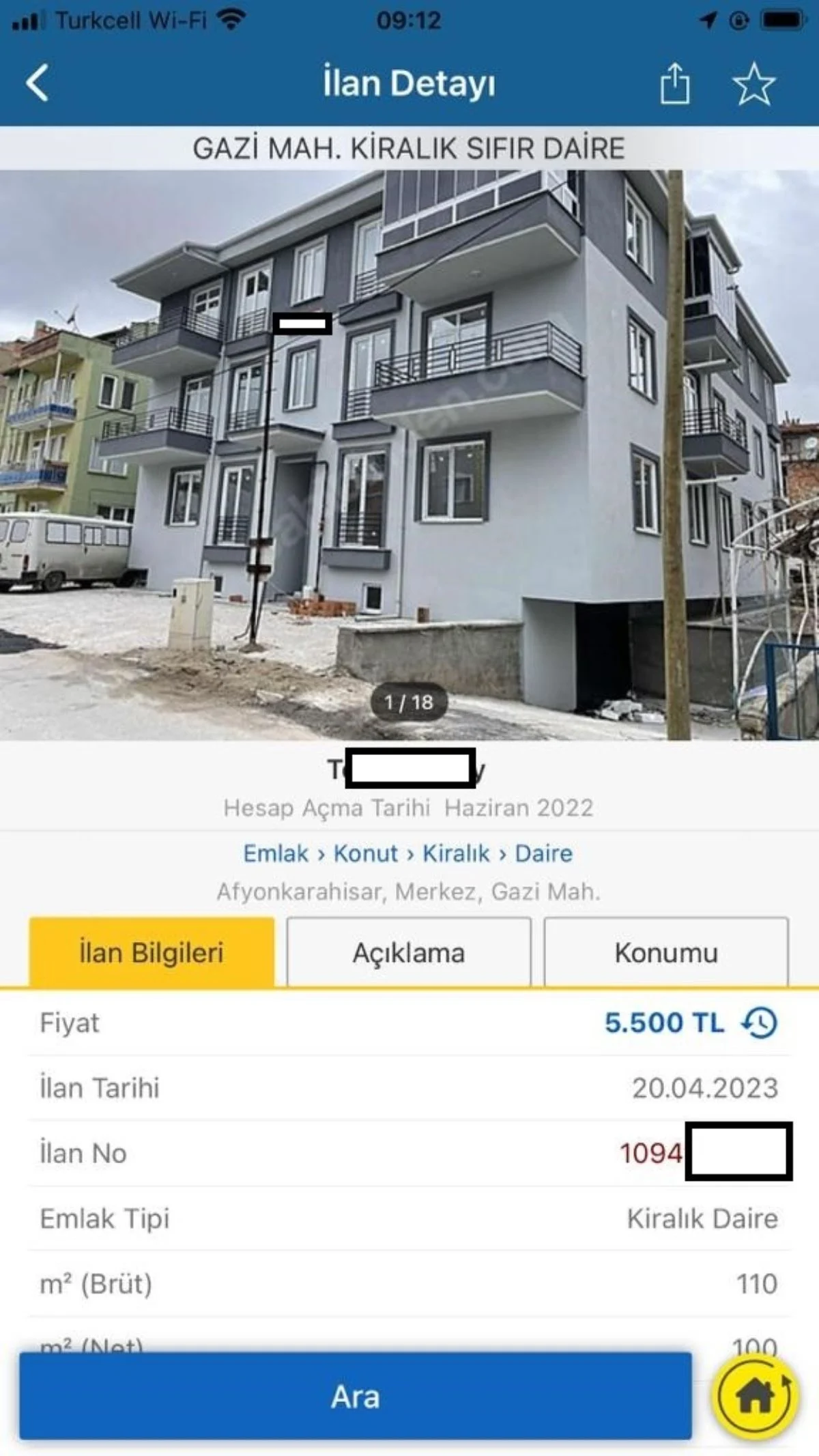Open the apartment building photo gallery
Screen dimensions: 819x1456
point(409,454)
